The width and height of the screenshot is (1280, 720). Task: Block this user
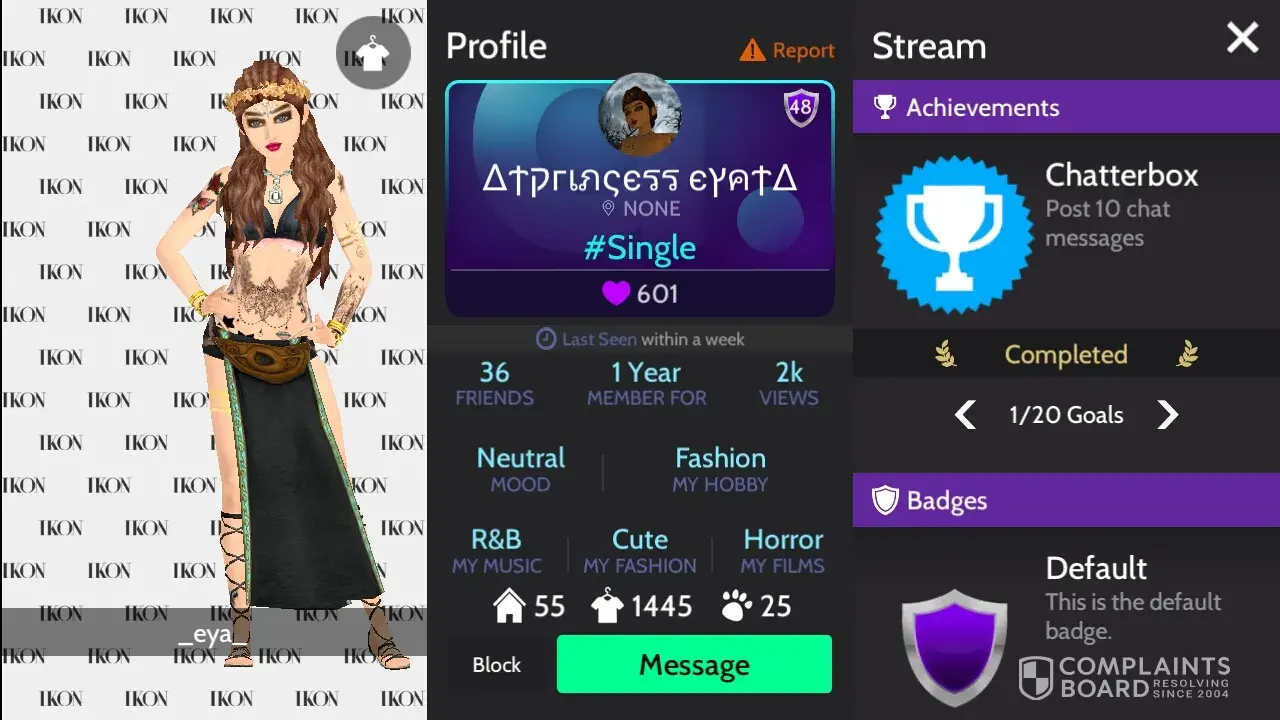[496, 665]
